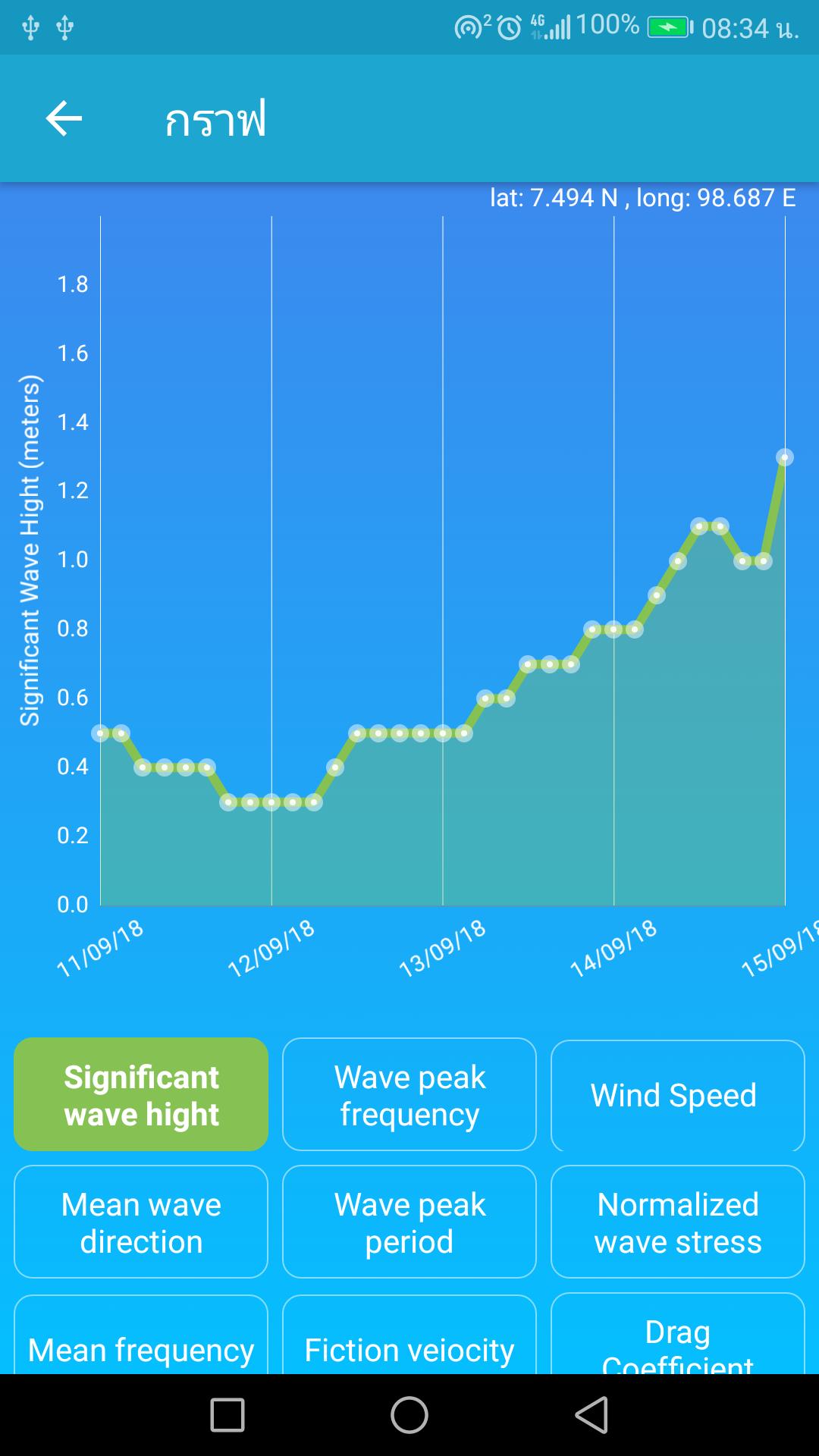This screenshot has height=1456, width=819.
Task: Switch the chart to Wind Speed
Action: click(677, 1094)
